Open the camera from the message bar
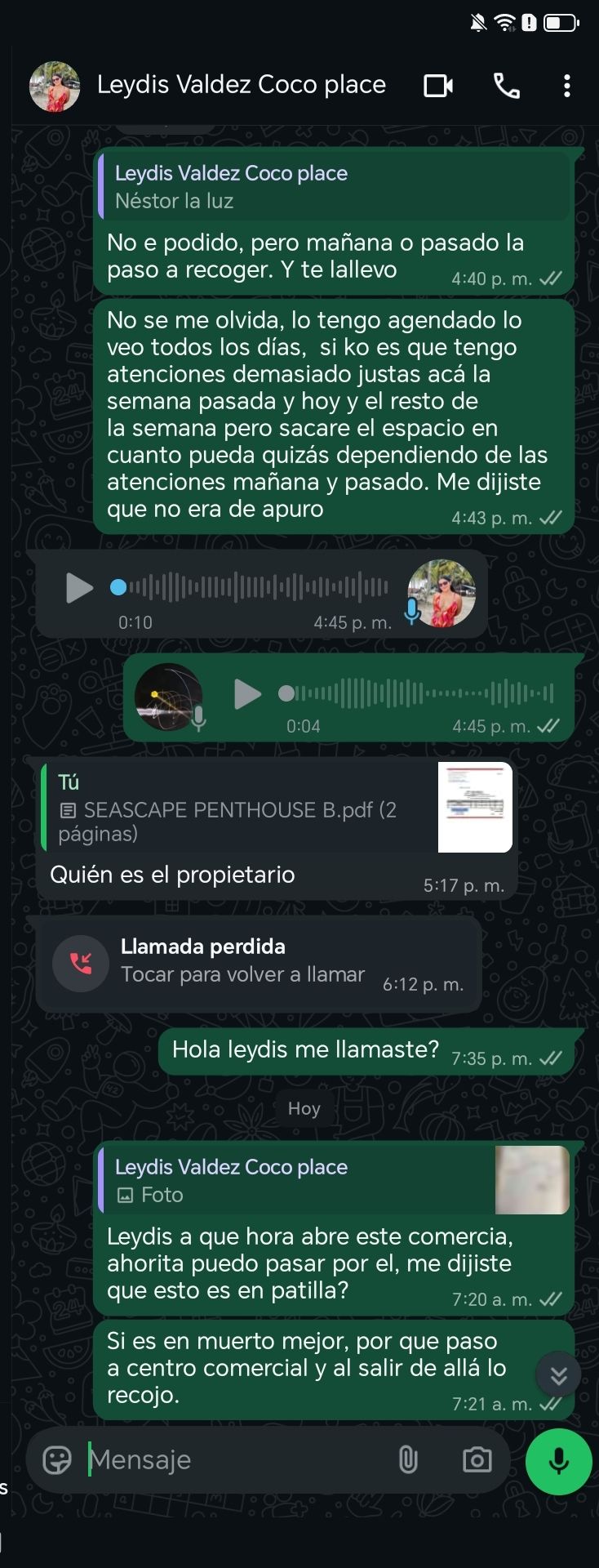The height and width of the screenshot is (1568, 599). pos(477,1459)
